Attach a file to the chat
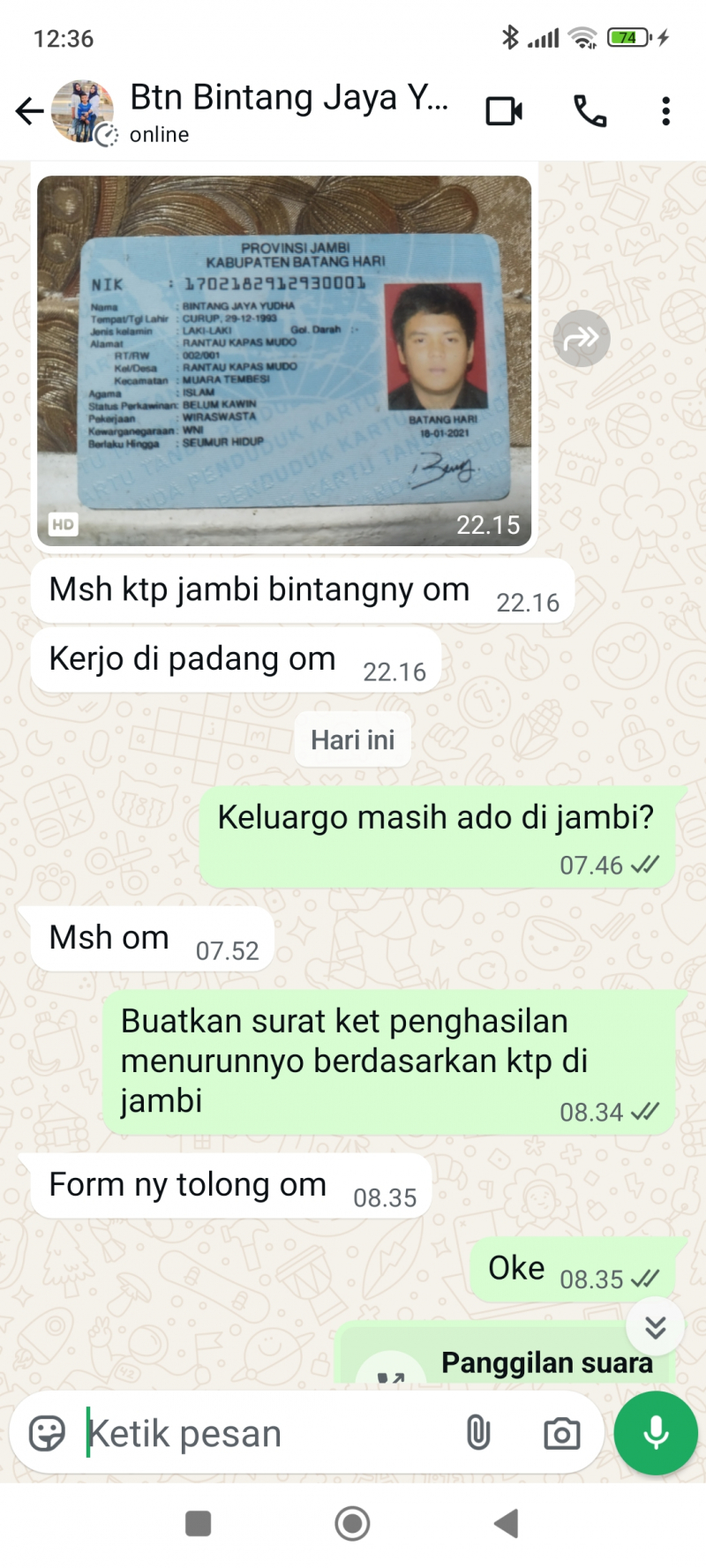This screenshot has width=706, height=1568. [x=477, y=1433]
